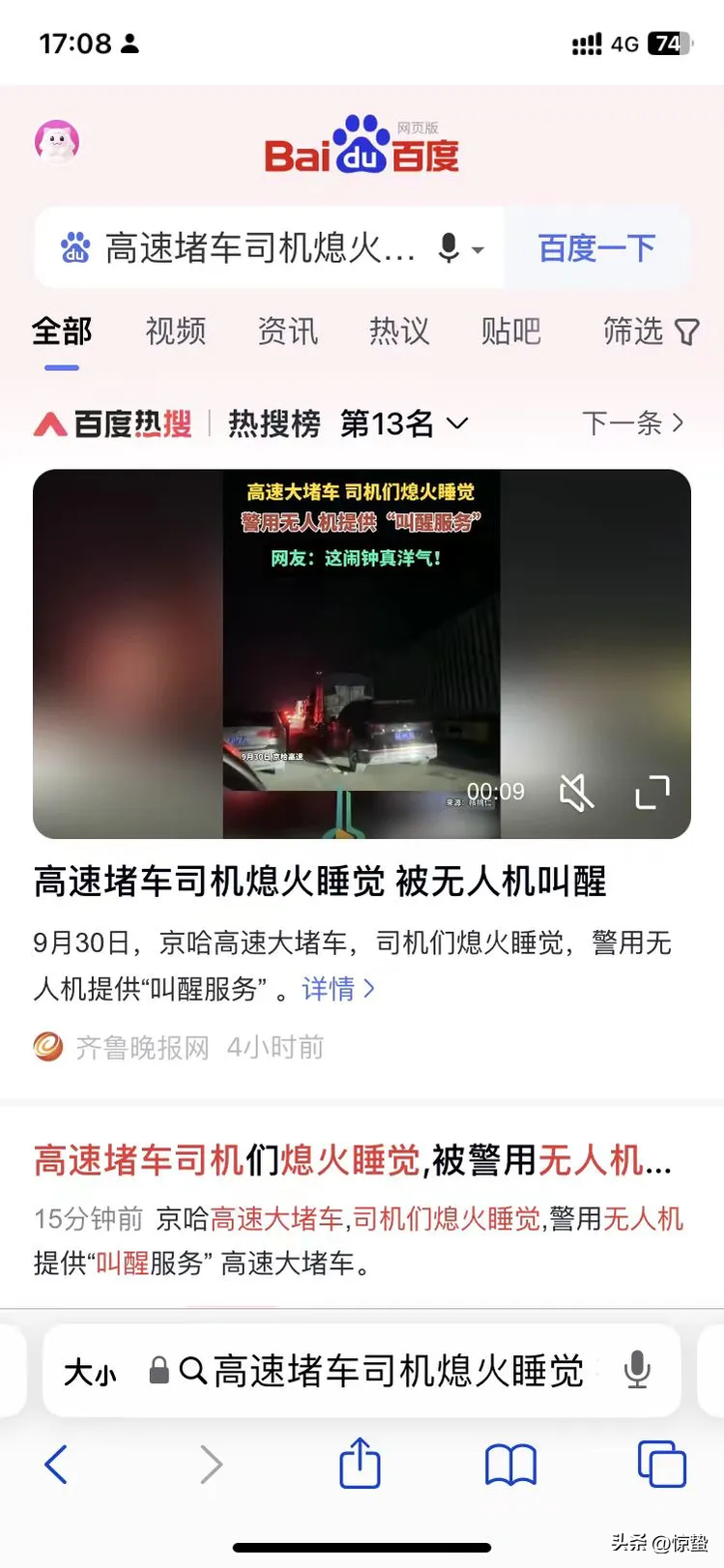724x1568 pixels.
Task: Open 详情 link for more details
Action: (337, 989)
